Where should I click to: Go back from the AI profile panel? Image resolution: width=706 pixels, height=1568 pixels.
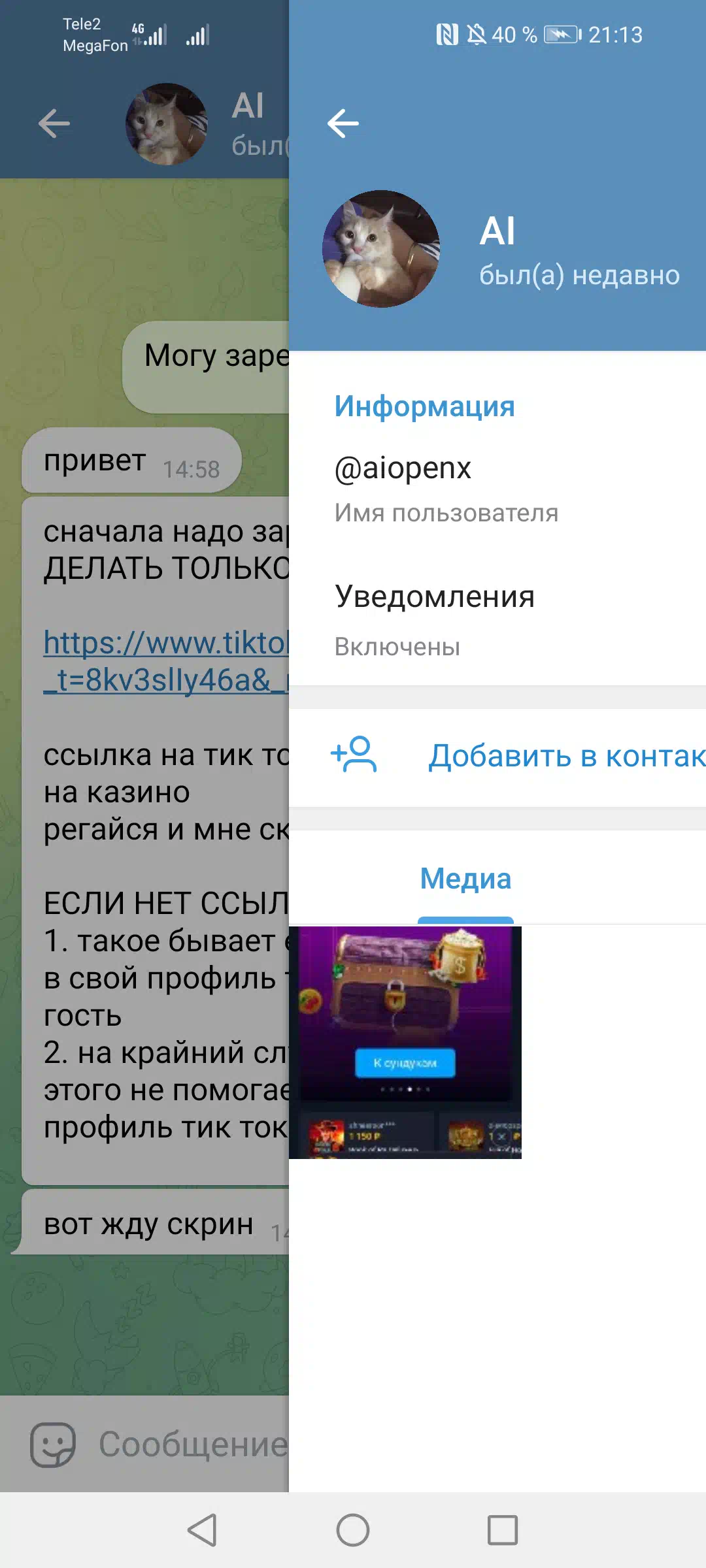(x=343, y=123)
